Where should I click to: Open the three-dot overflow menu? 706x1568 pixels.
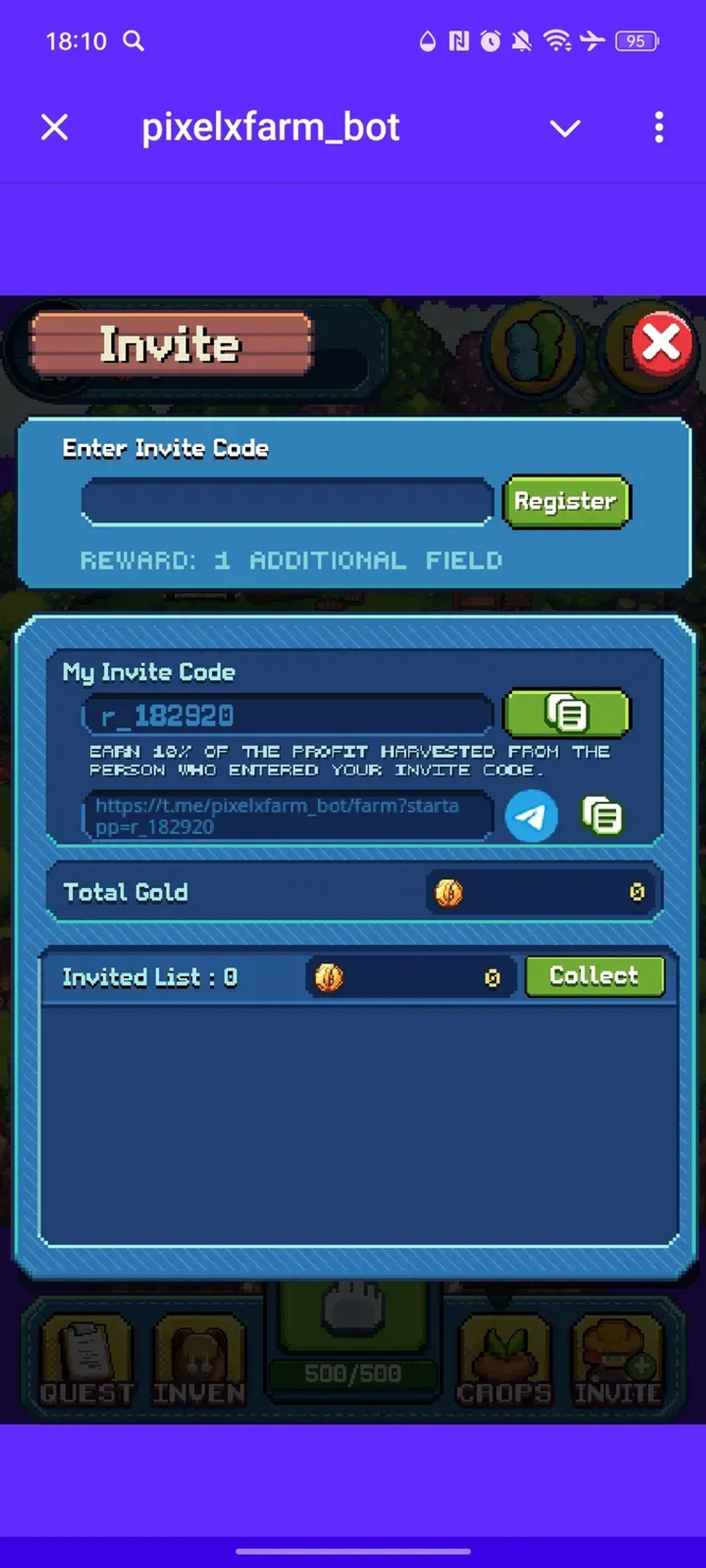(x=658, y=128)
